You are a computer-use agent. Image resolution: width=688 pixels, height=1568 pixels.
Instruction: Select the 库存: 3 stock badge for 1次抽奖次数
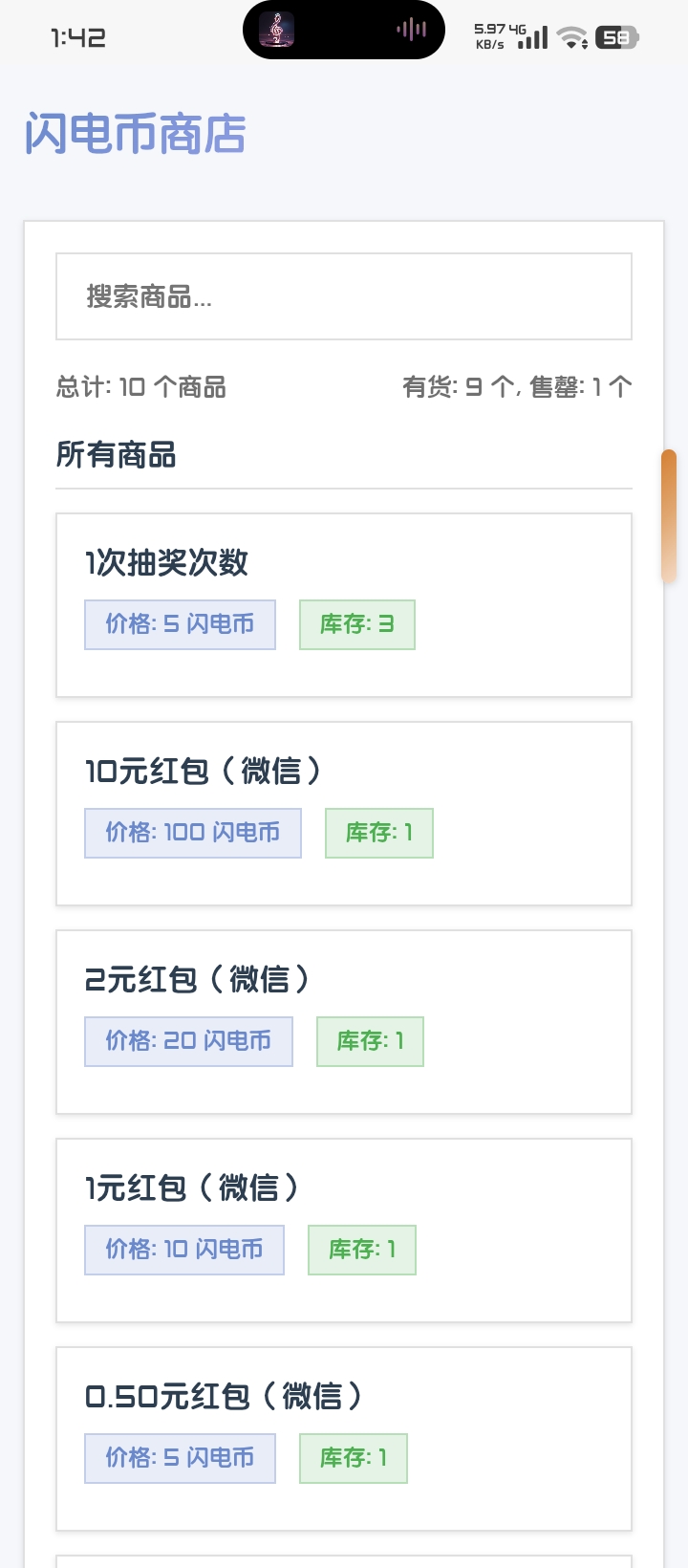(356, 624)
